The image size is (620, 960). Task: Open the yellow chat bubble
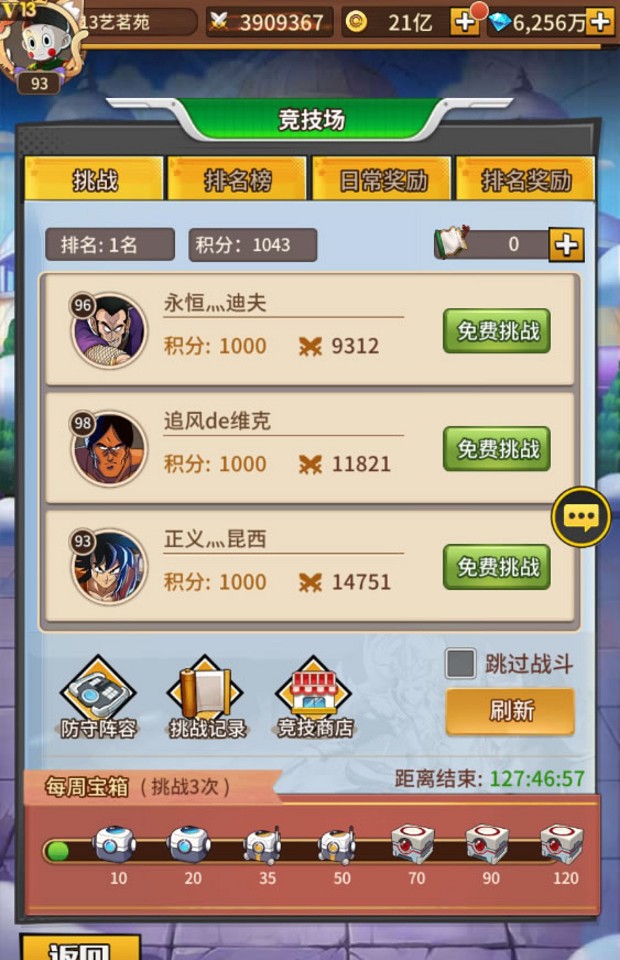[x=582, y=517]
